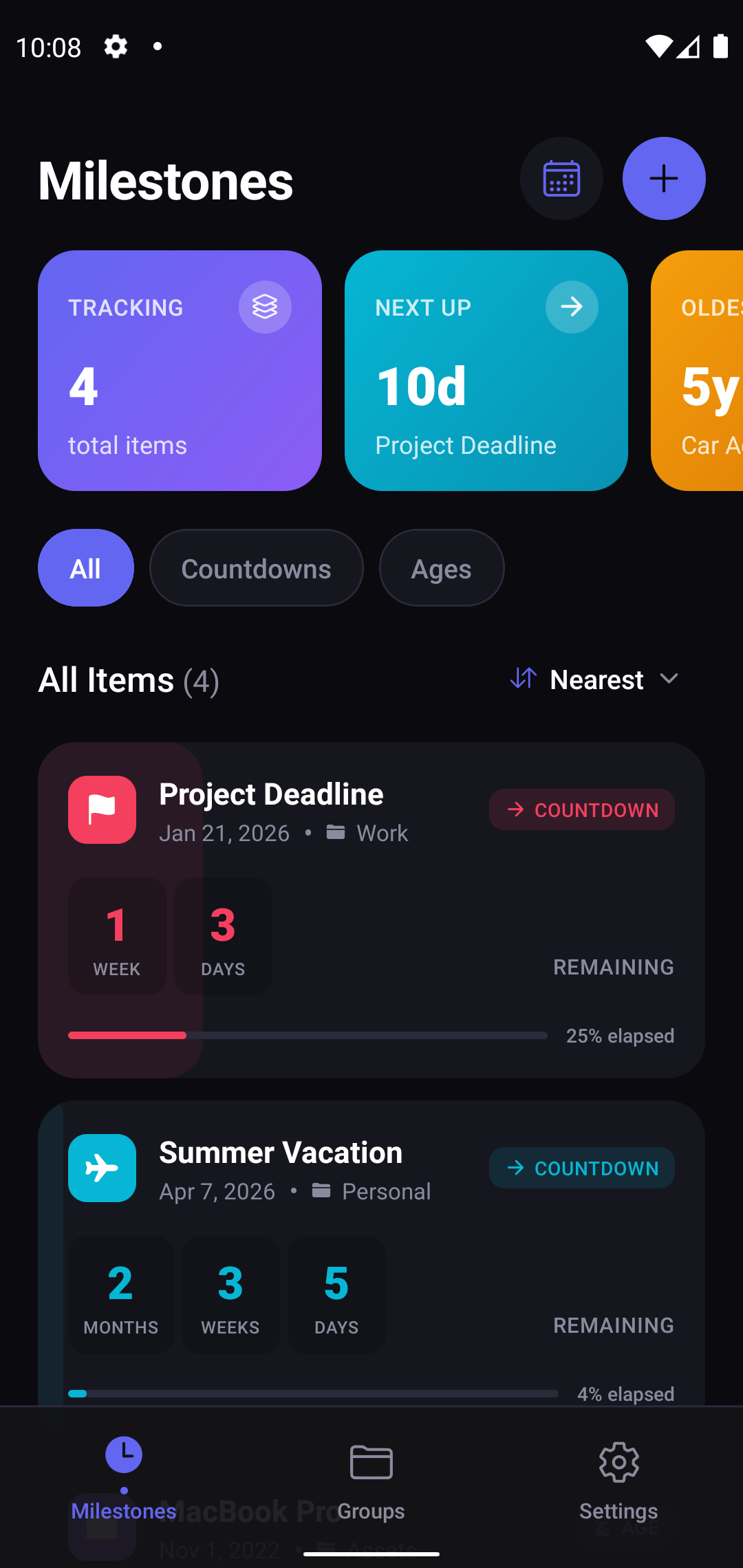The image size is (743, 1568).
Task: Switch to the Settings tab
Action: click(618, 1479)
